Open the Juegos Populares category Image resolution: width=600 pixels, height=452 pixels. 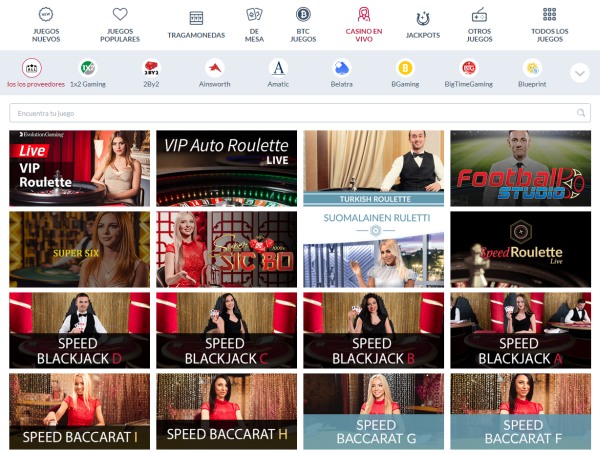(x=120, y=22)
